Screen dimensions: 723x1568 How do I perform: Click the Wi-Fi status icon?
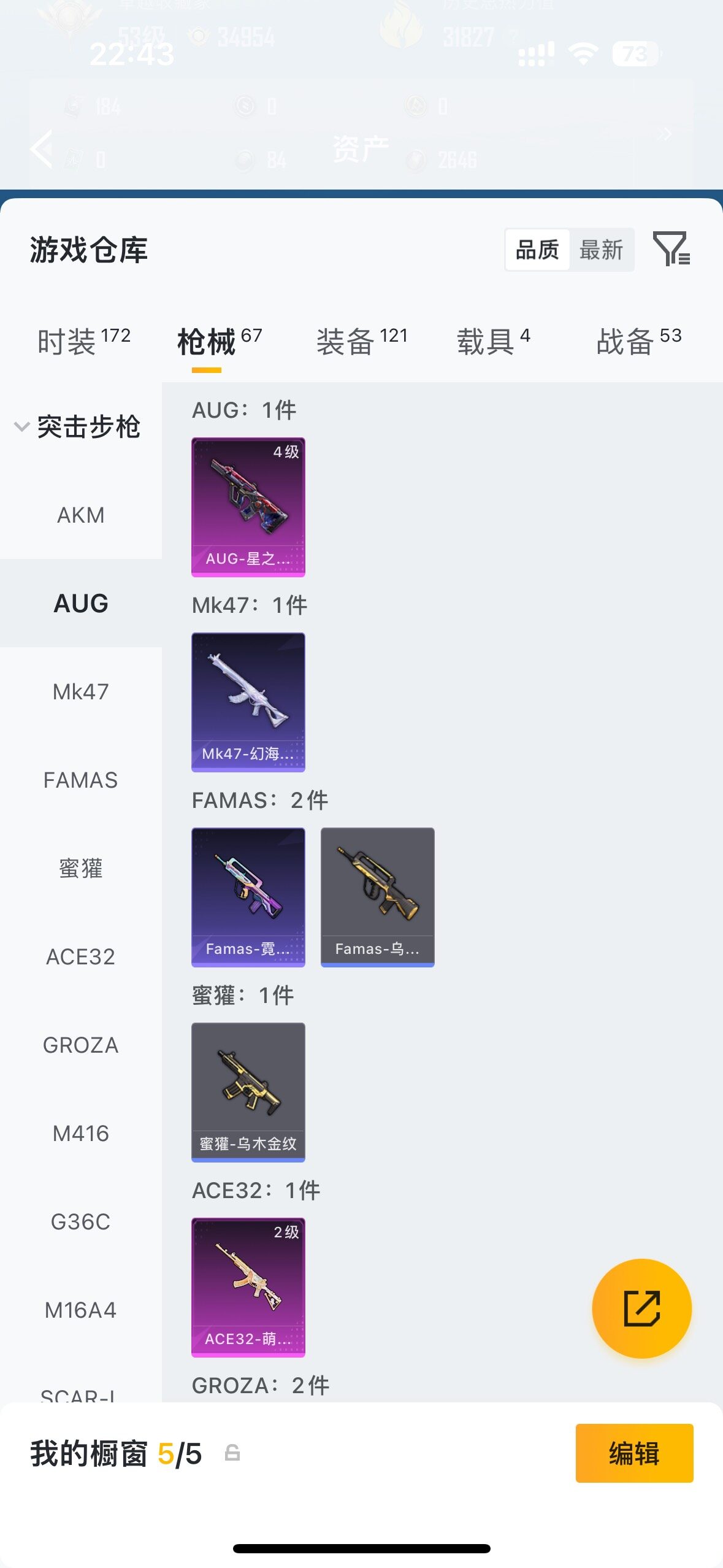(581, 54)
